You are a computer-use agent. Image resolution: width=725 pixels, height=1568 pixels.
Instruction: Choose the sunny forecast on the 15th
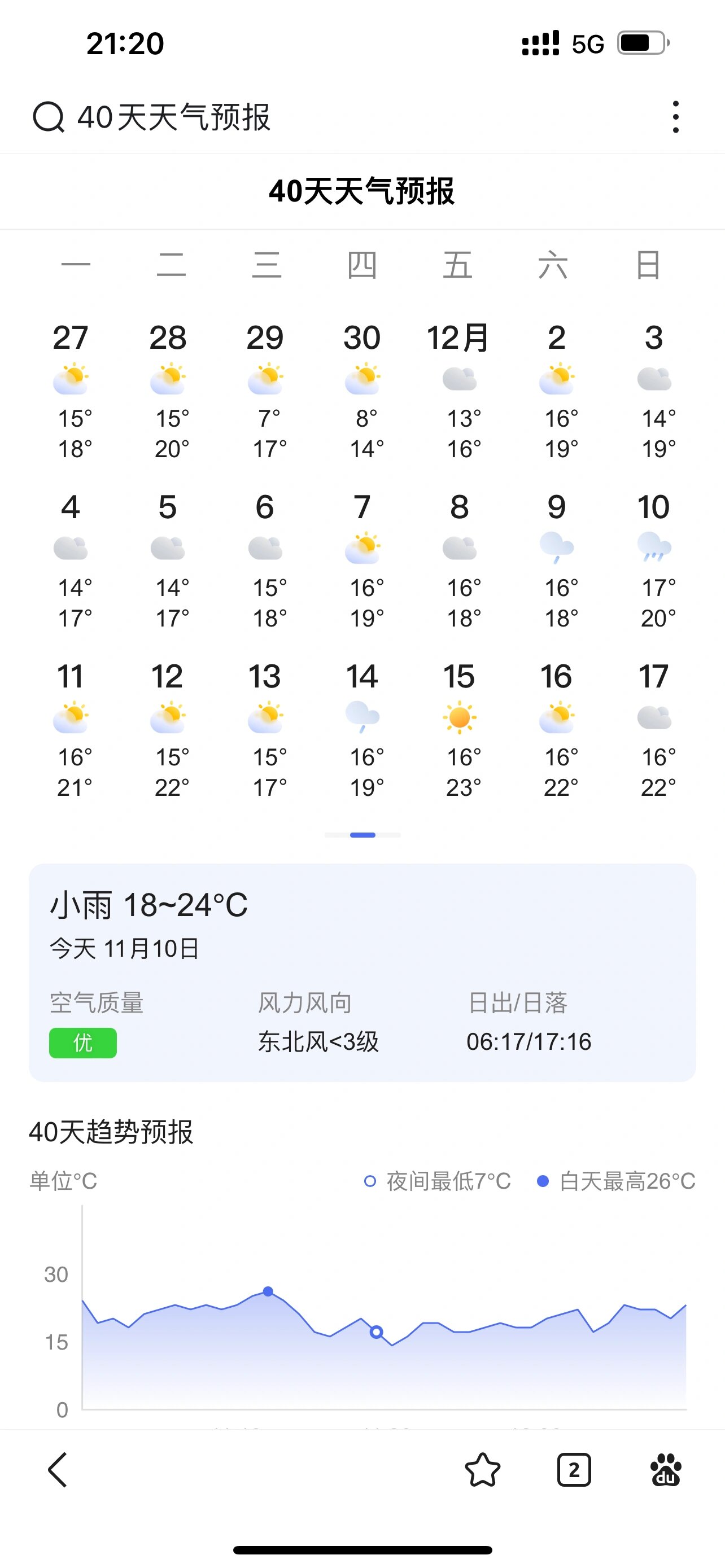[459, 730]
